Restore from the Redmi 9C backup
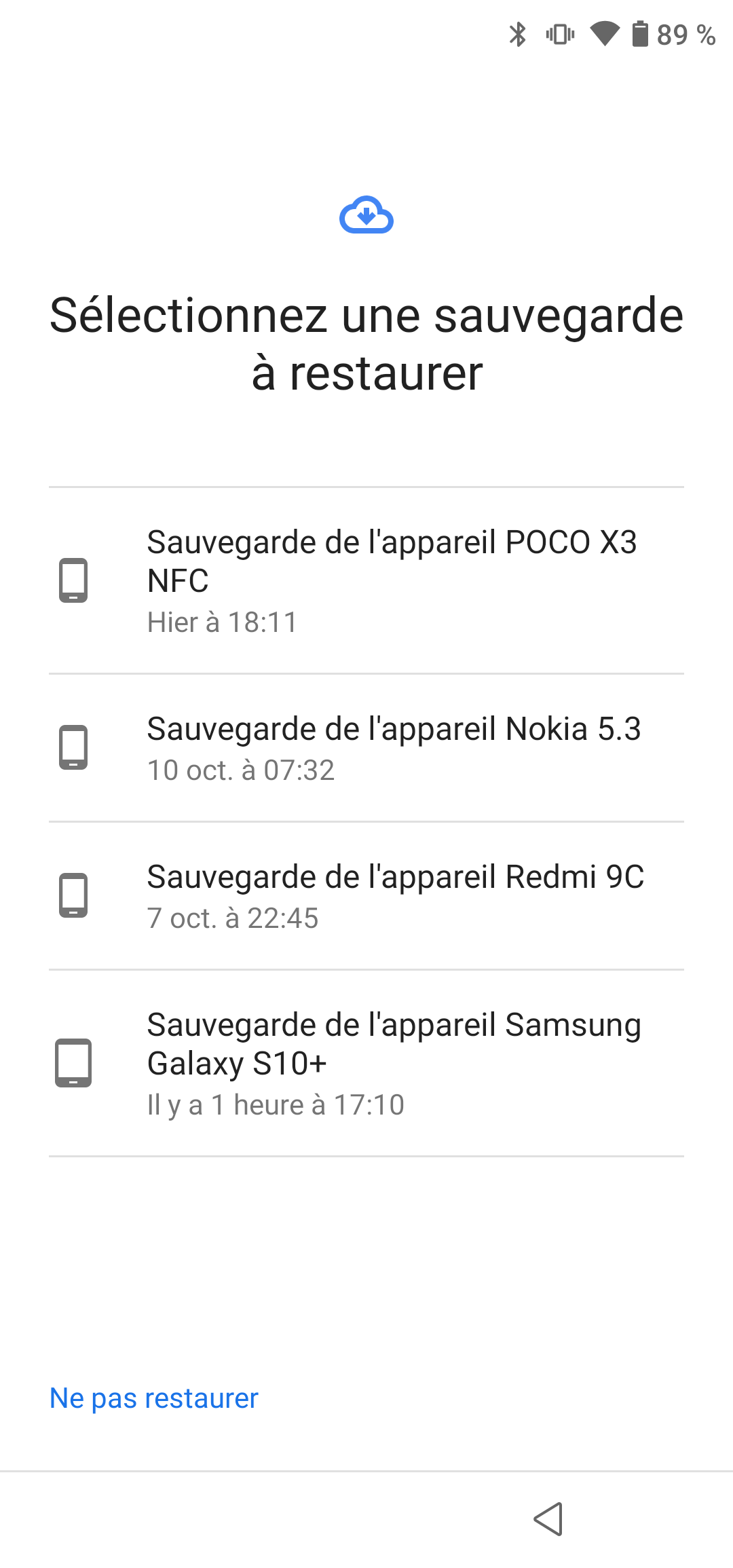The width and height of the screenshot is (733, 1568). 366,895
